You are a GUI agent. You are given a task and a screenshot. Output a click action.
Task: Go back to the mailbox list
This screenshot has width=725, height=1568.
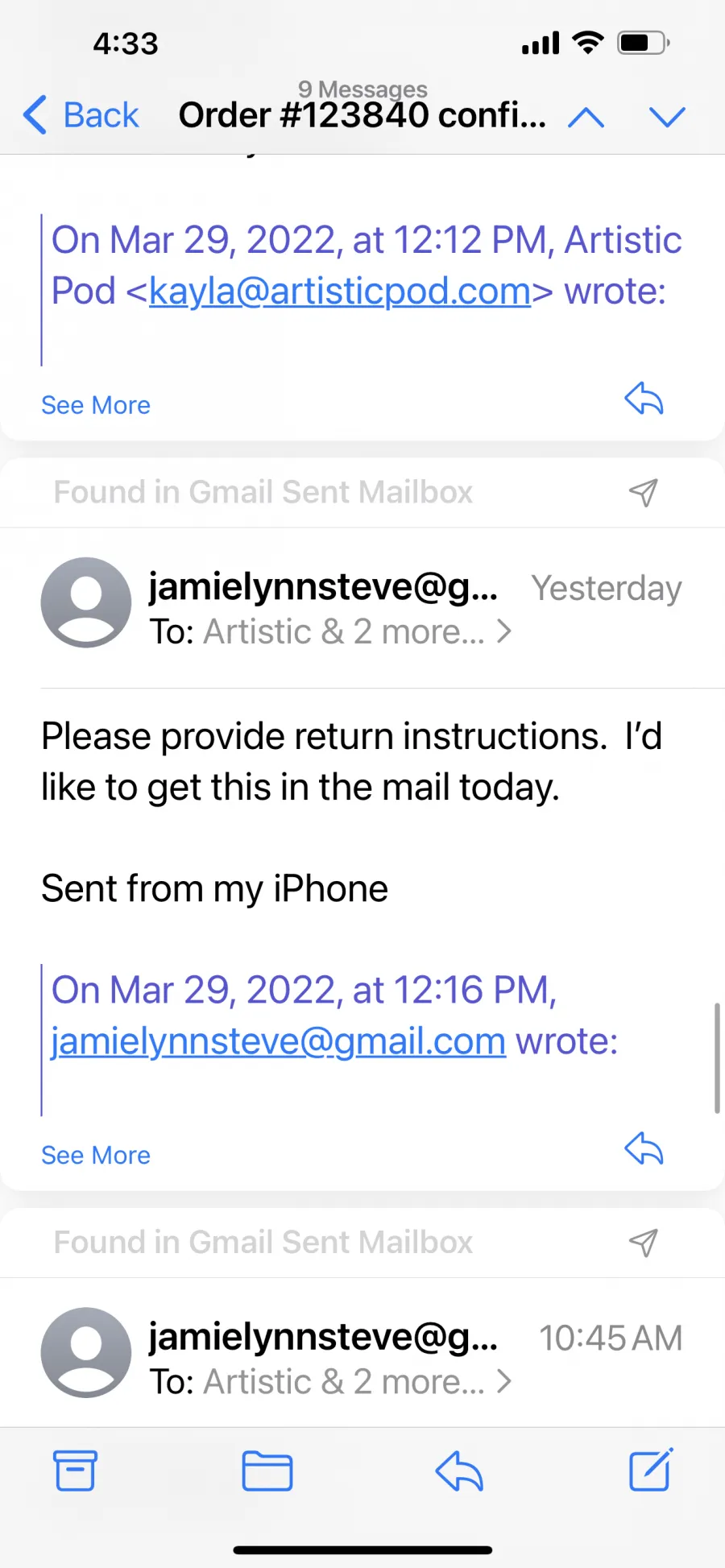click(81, 115)
